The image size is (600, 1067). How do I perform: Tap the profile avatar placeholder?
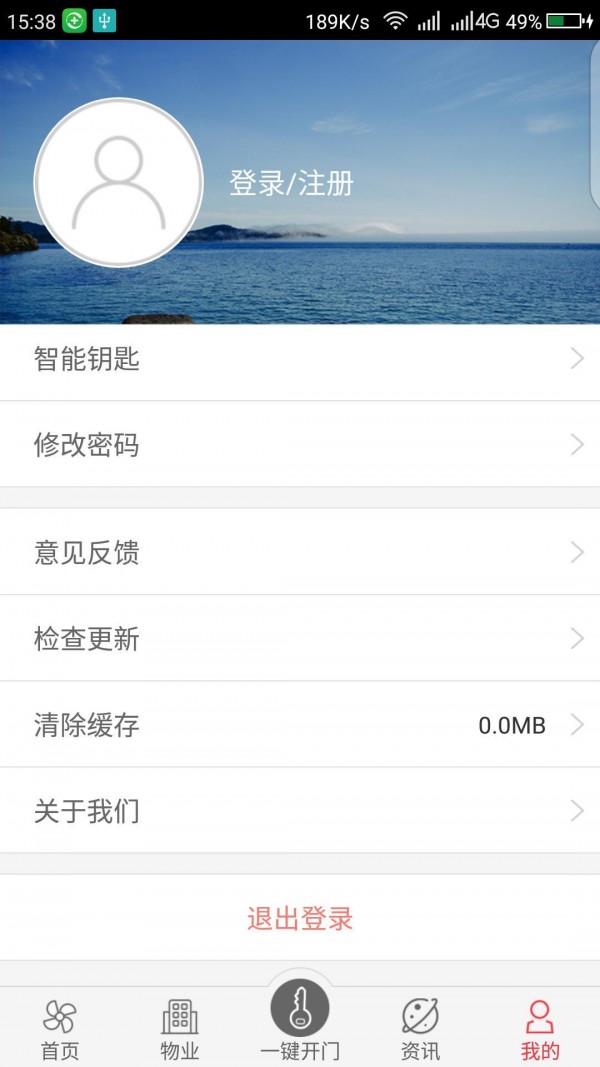coord(118,183)
